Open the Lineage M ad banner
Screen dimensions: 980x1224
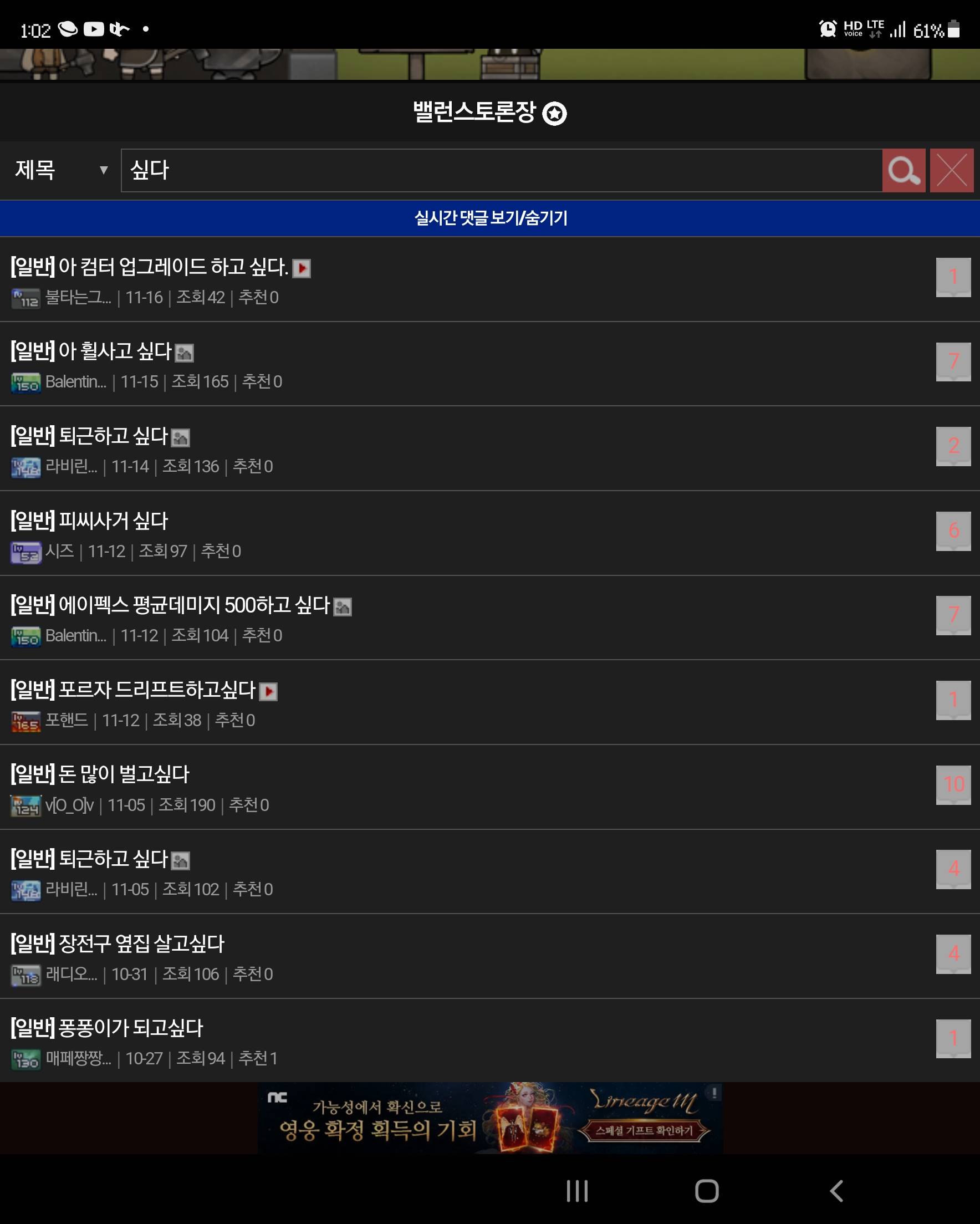point(490,1118)
